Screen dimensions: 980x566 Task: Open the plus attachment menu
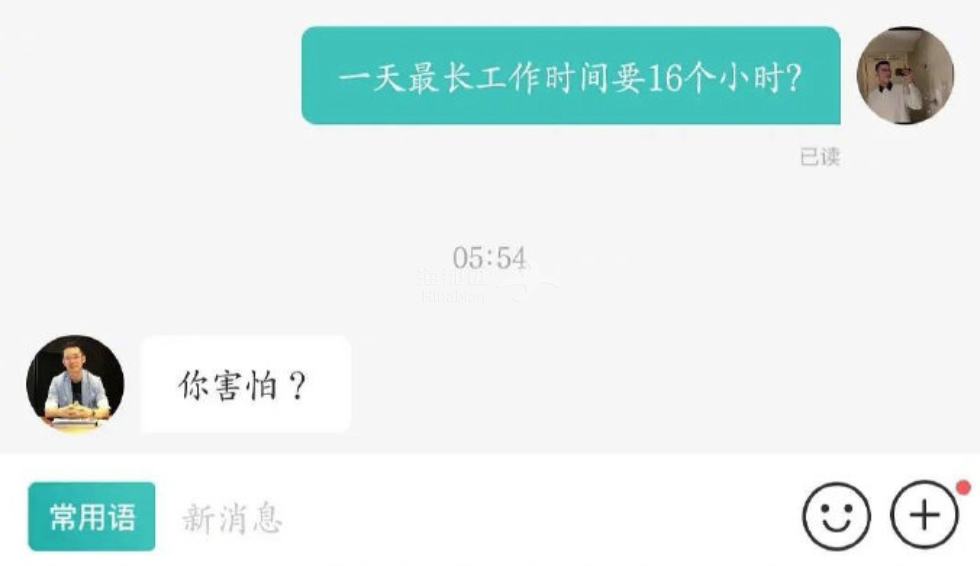pyautogui.click(x=924, y=517)
